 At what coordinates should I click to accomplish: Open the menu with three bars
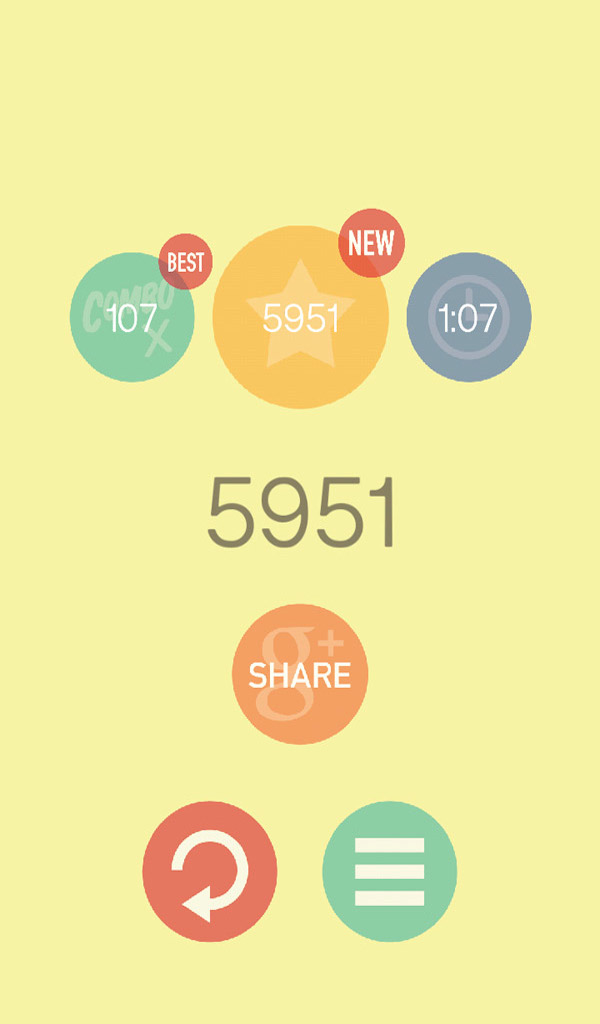pos(390,871)
